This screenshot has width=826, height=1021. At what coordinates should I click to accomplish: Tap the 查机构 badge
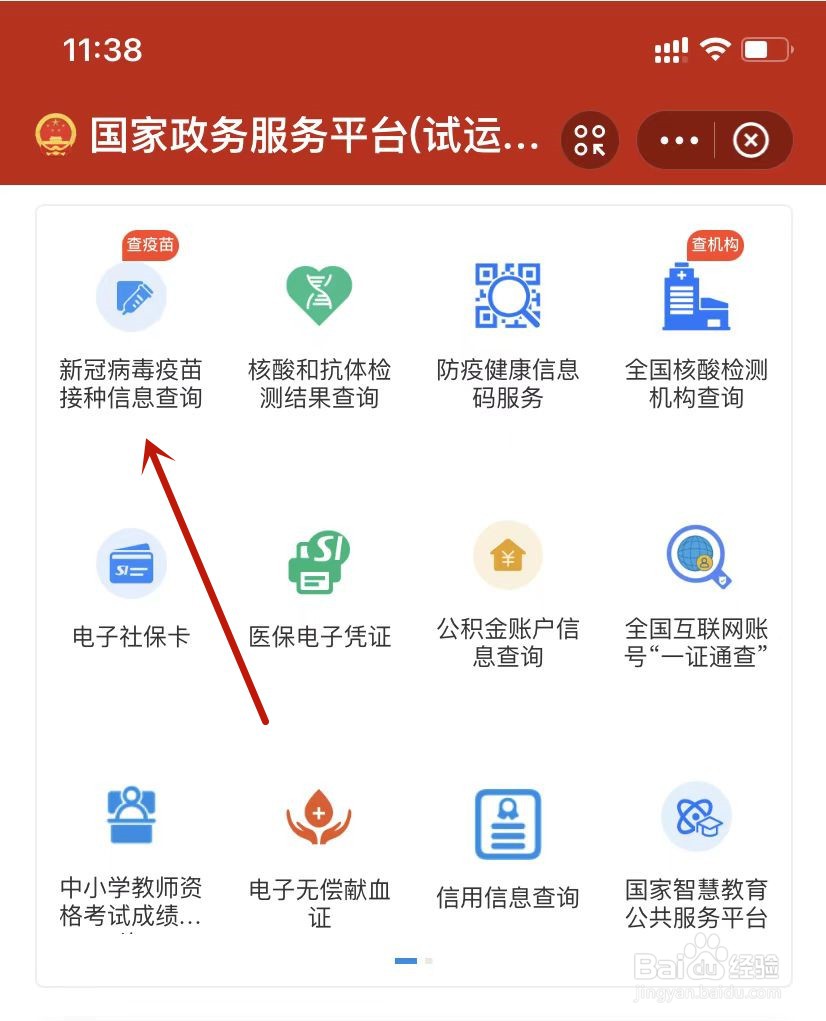coord(713,245)
